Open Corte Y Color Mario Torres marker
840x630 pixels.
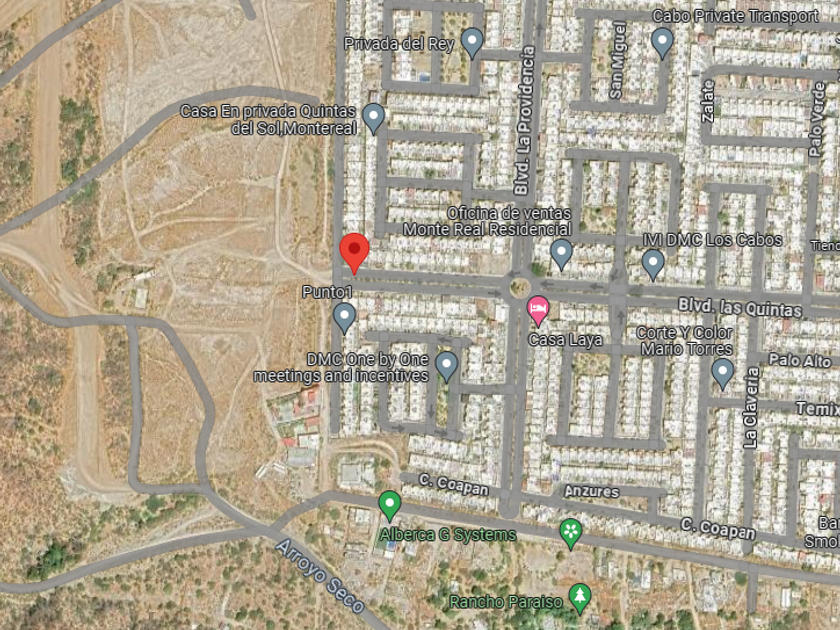tap(723, 373)
